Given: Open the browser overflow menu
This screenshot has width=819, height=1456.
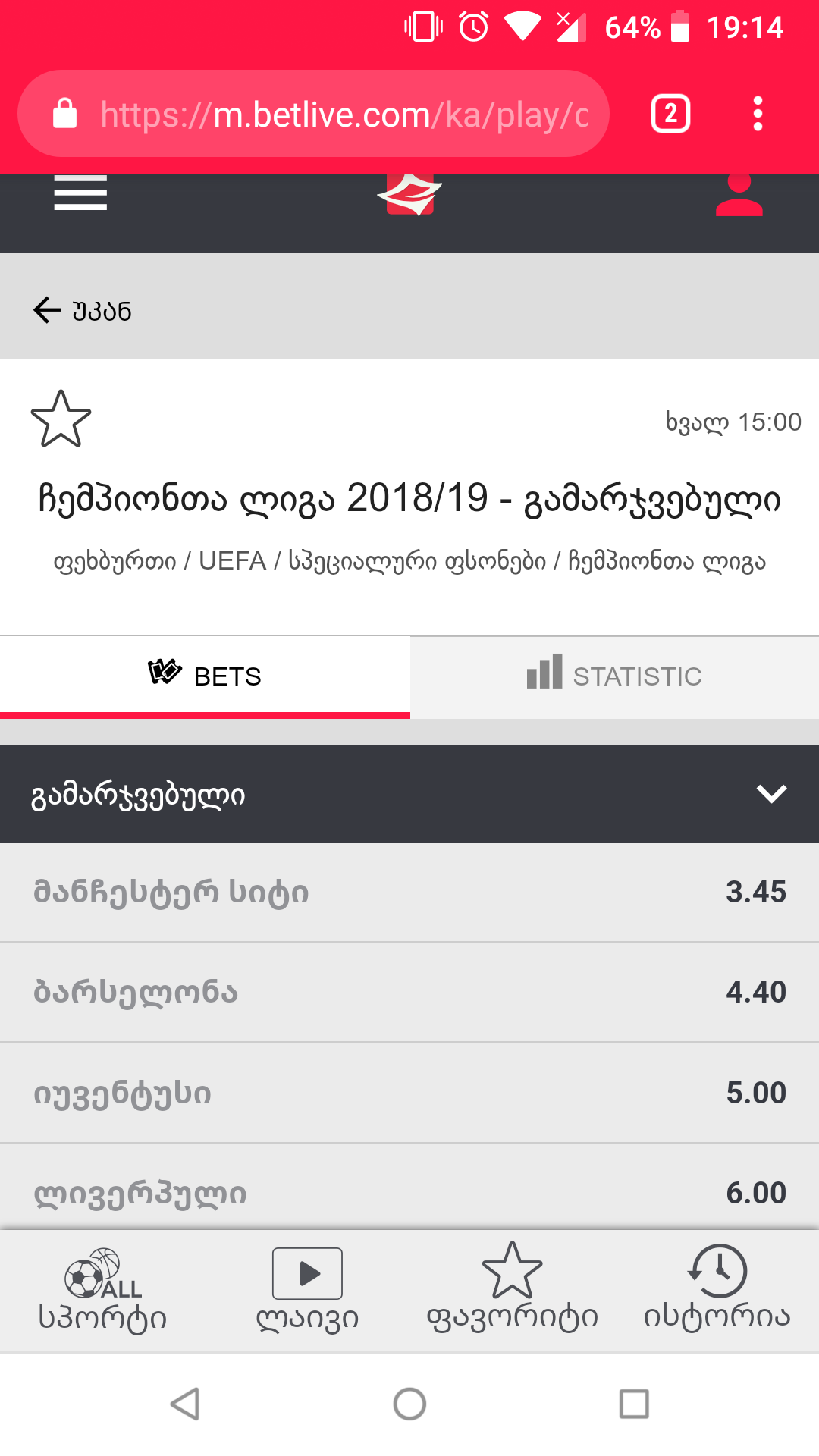Looking at the screenshot, I should (757, 115).
